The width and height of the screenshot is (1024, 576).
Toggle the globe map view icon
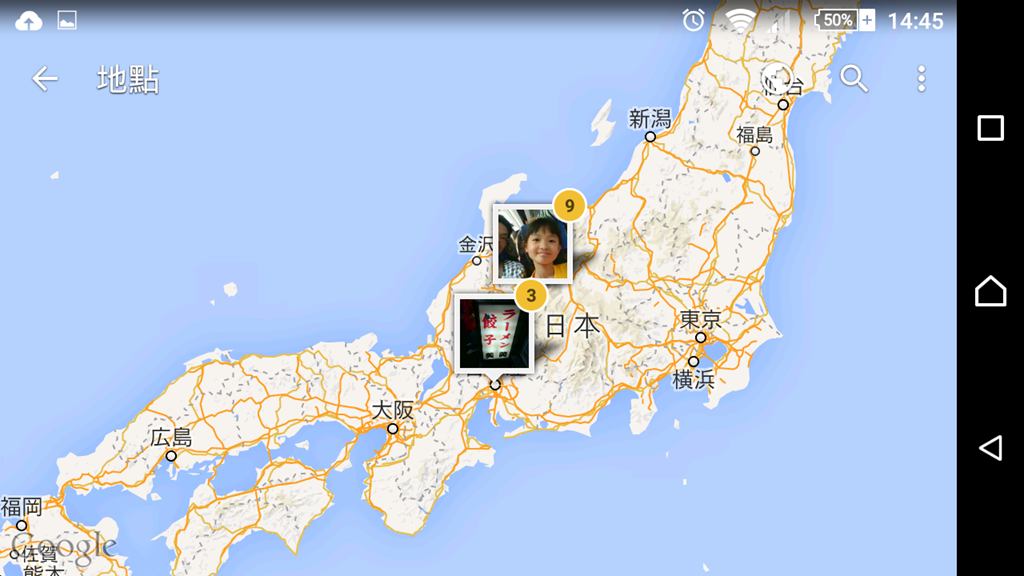tap(777, 79)
